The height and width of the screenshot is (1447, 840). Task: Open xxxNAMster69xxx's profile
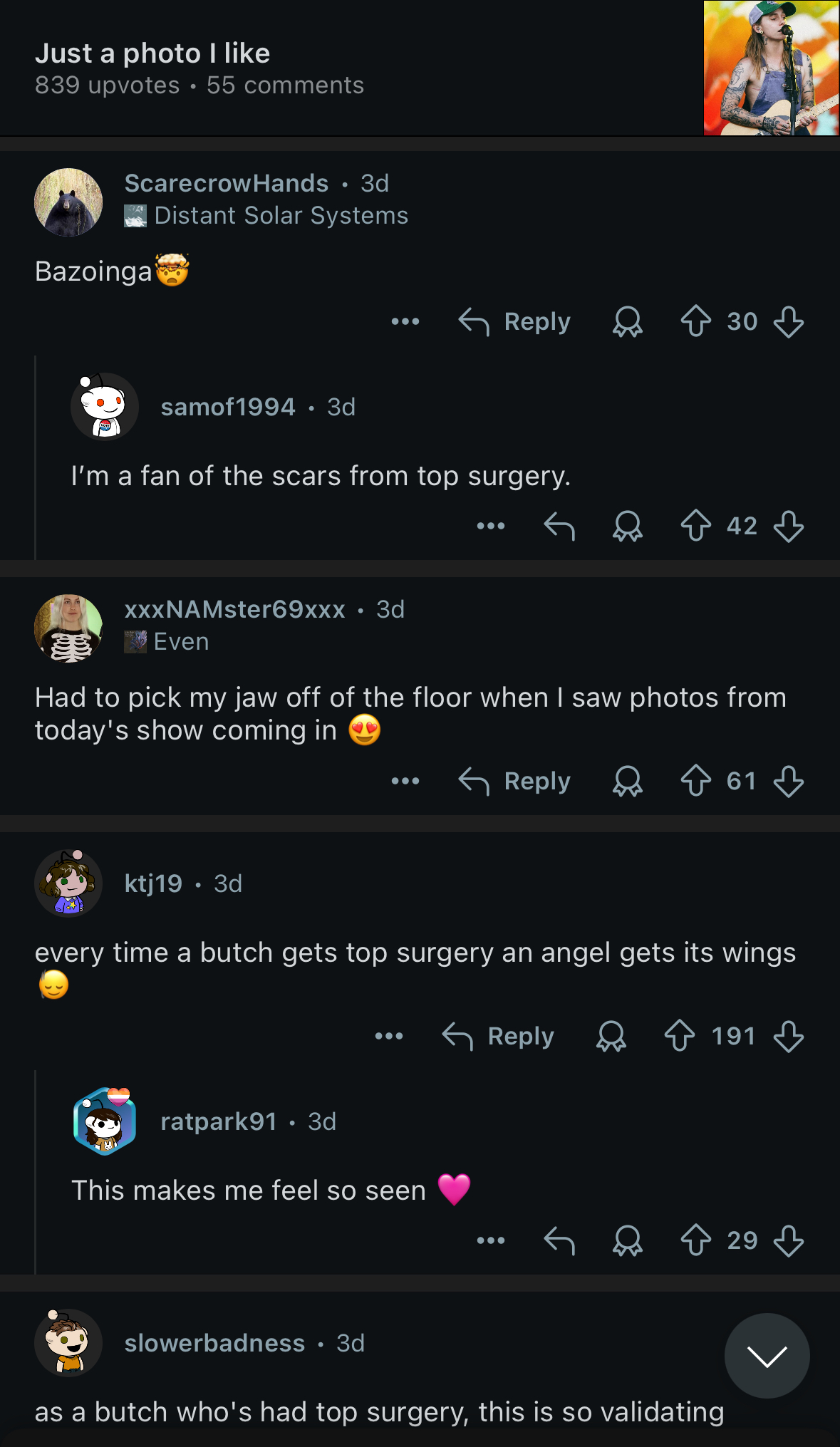coord(235,610)
